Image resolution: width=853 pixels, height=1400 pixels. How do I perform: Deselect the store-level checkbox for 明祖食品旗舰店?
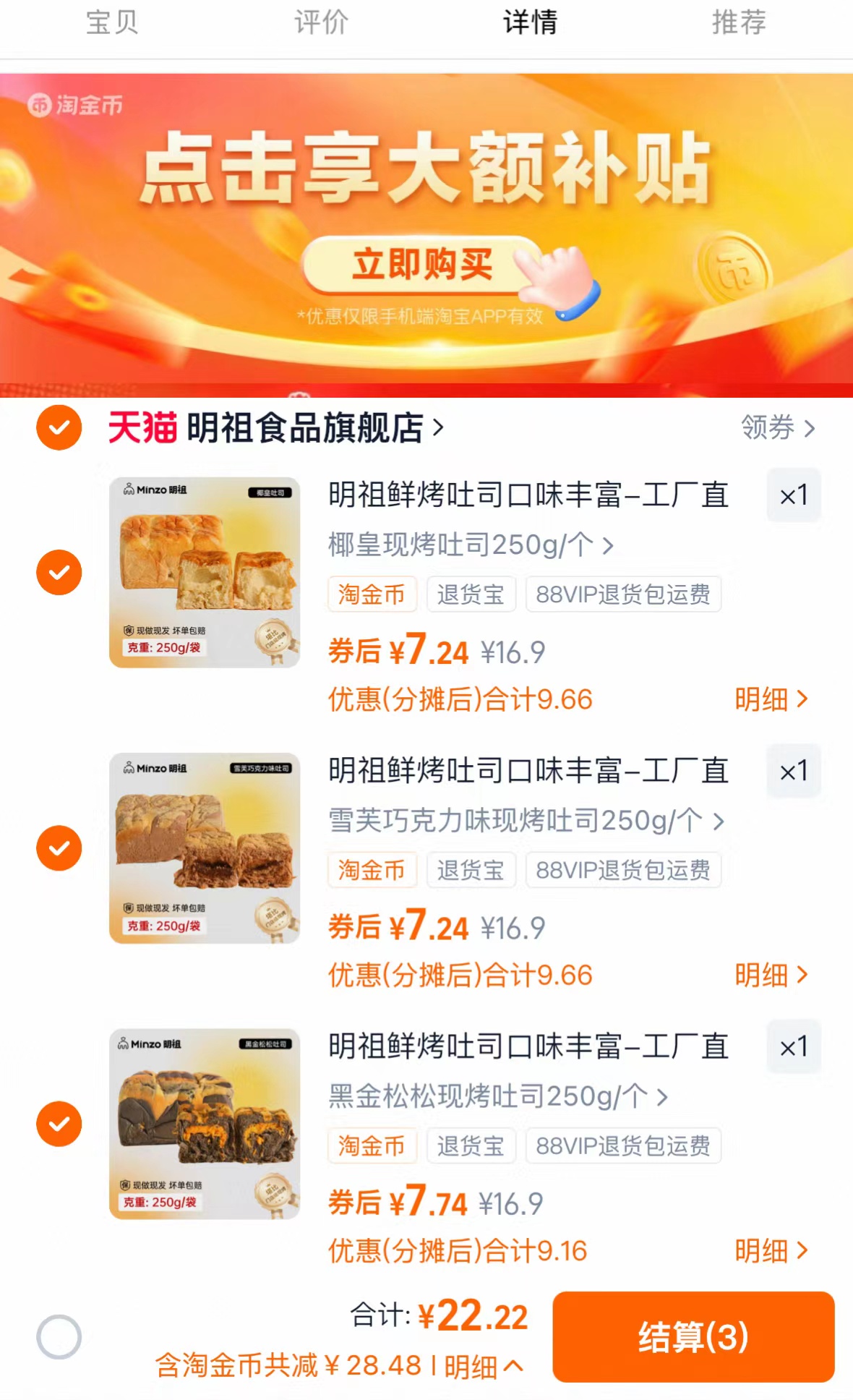pos(59,428)
